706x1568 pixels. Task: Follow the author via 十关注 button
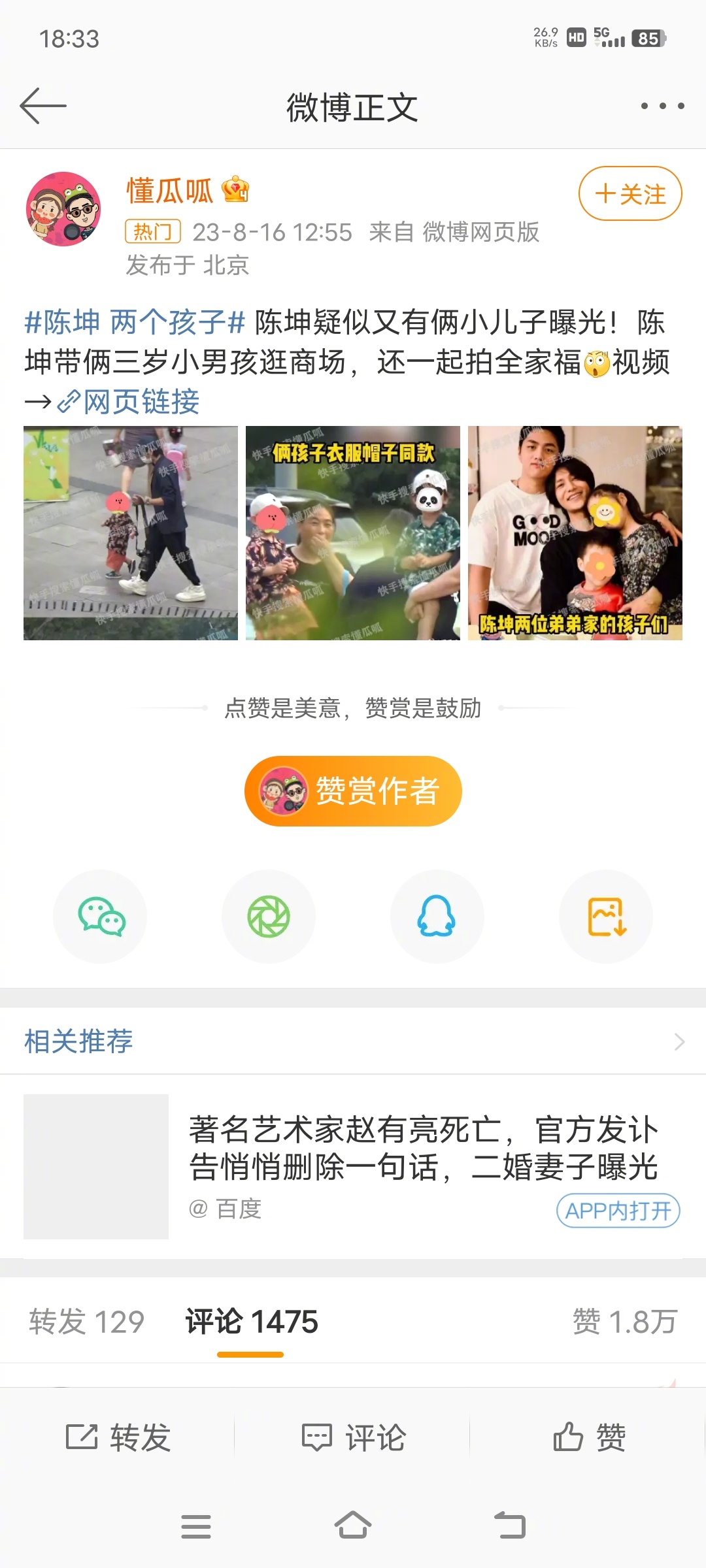click(629, 193)
